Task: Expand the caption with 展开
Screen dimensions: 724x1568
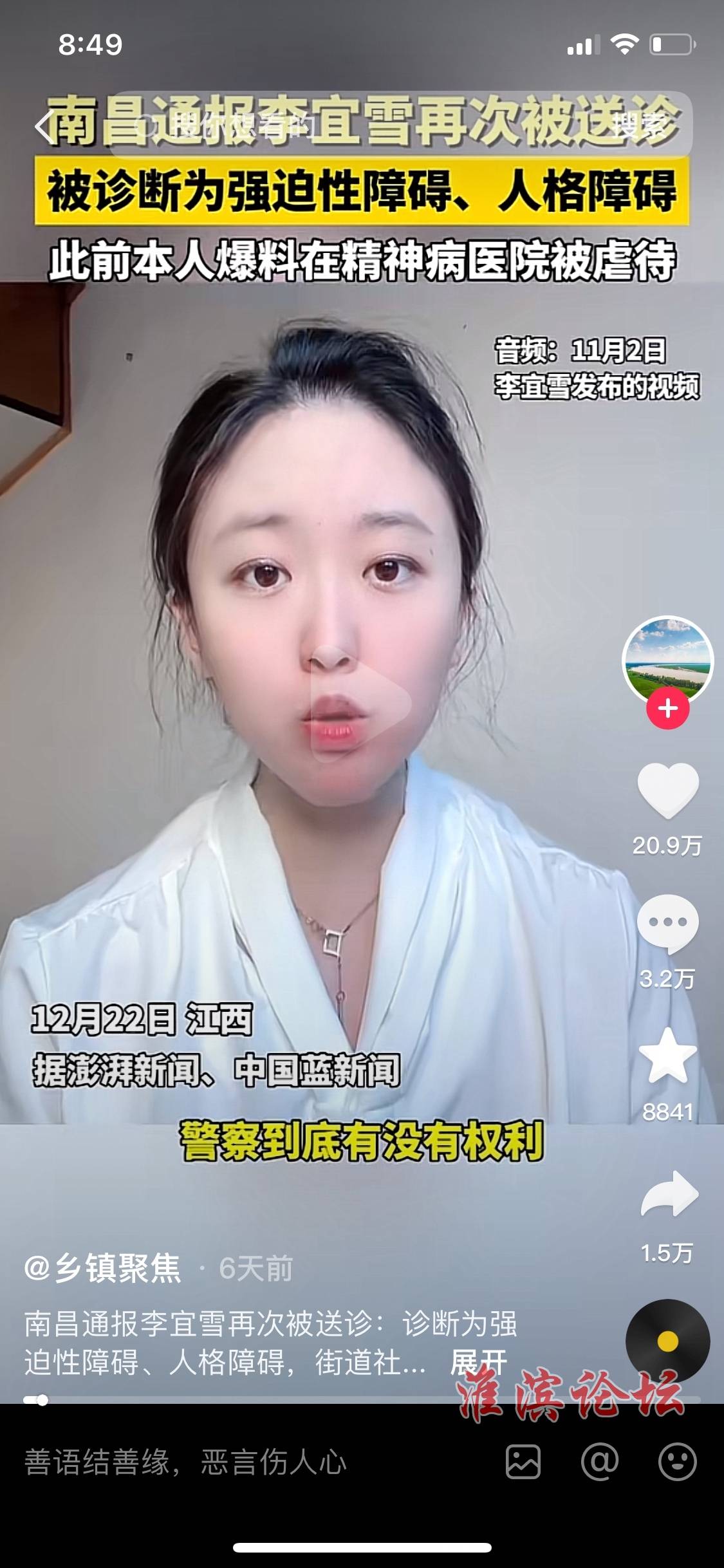Action: (x=479, y=1363)
